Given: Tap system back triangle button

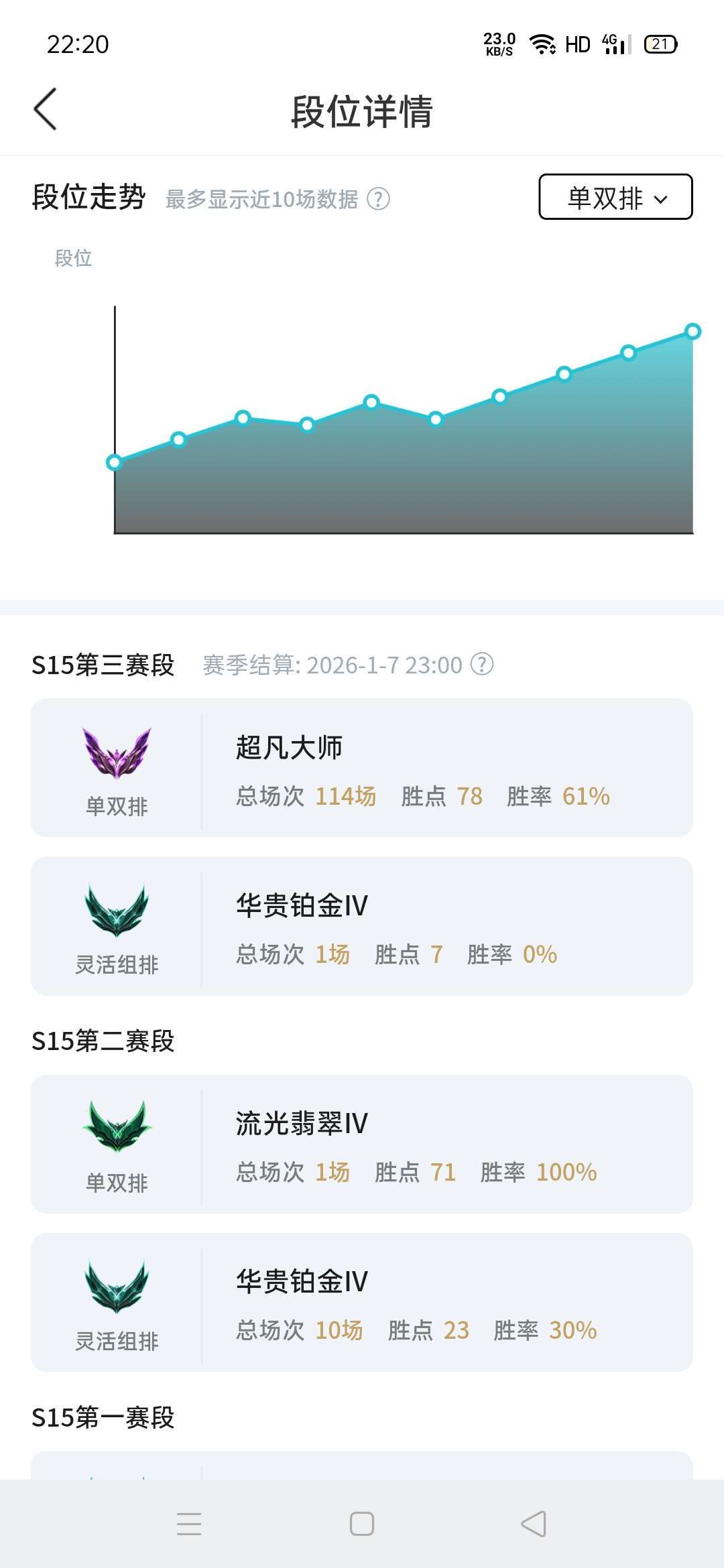Looking at the screenshot, I should [534, 1524].
